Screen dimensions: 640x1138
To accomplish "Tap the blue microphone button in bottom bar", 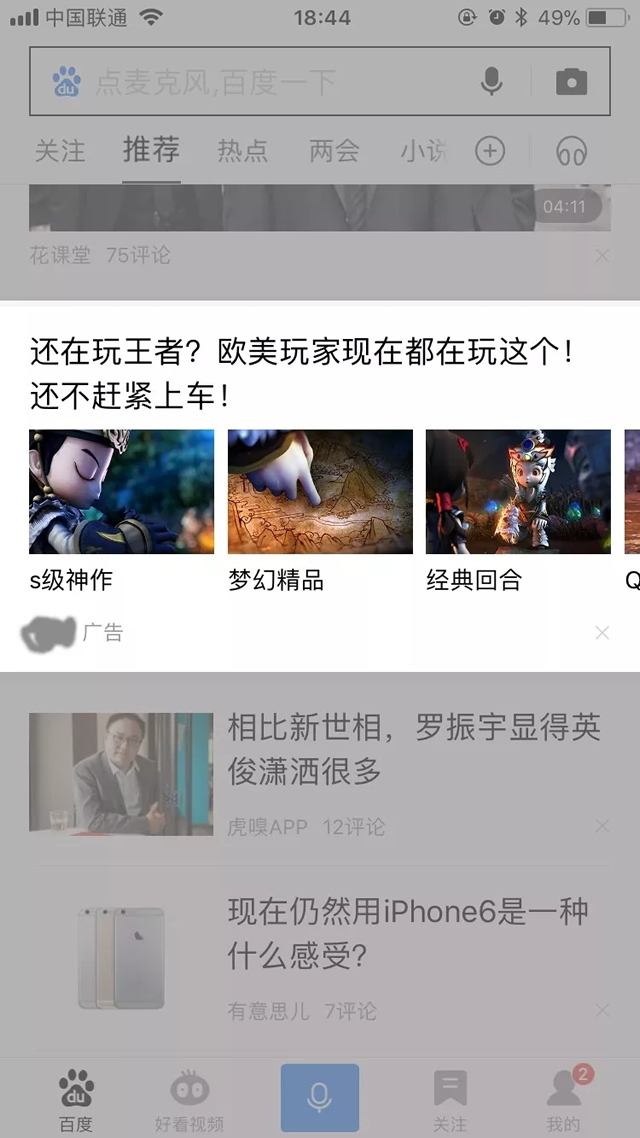I will click(320, 1097).
